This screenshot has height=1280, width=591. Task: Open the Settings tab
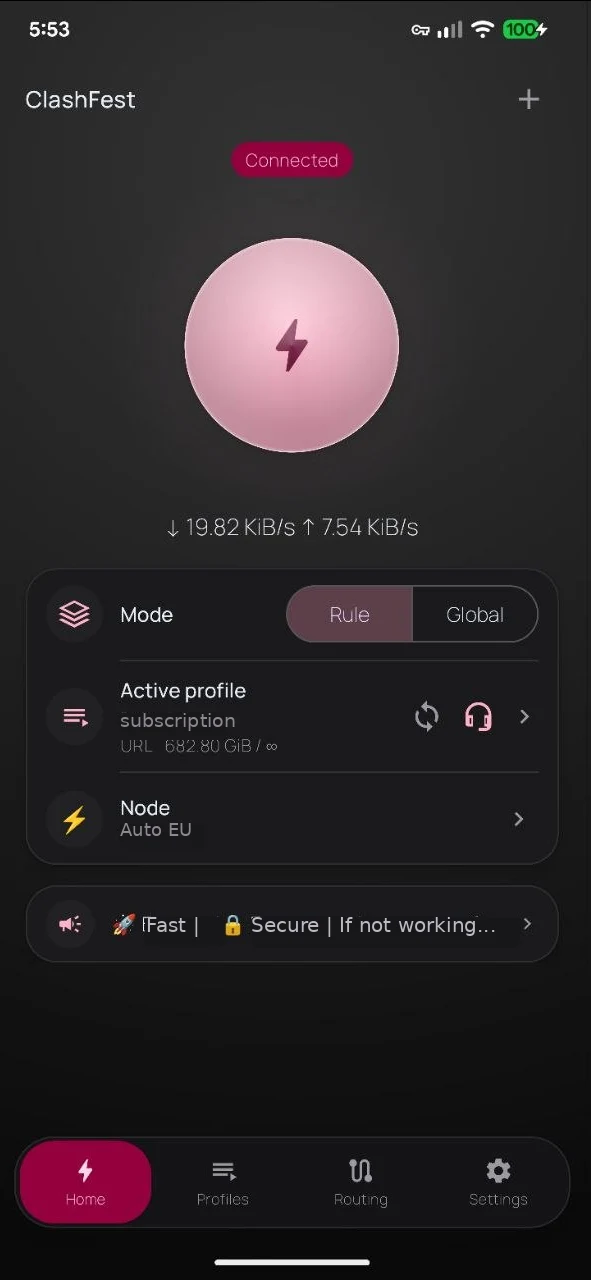pos(498,1182)
